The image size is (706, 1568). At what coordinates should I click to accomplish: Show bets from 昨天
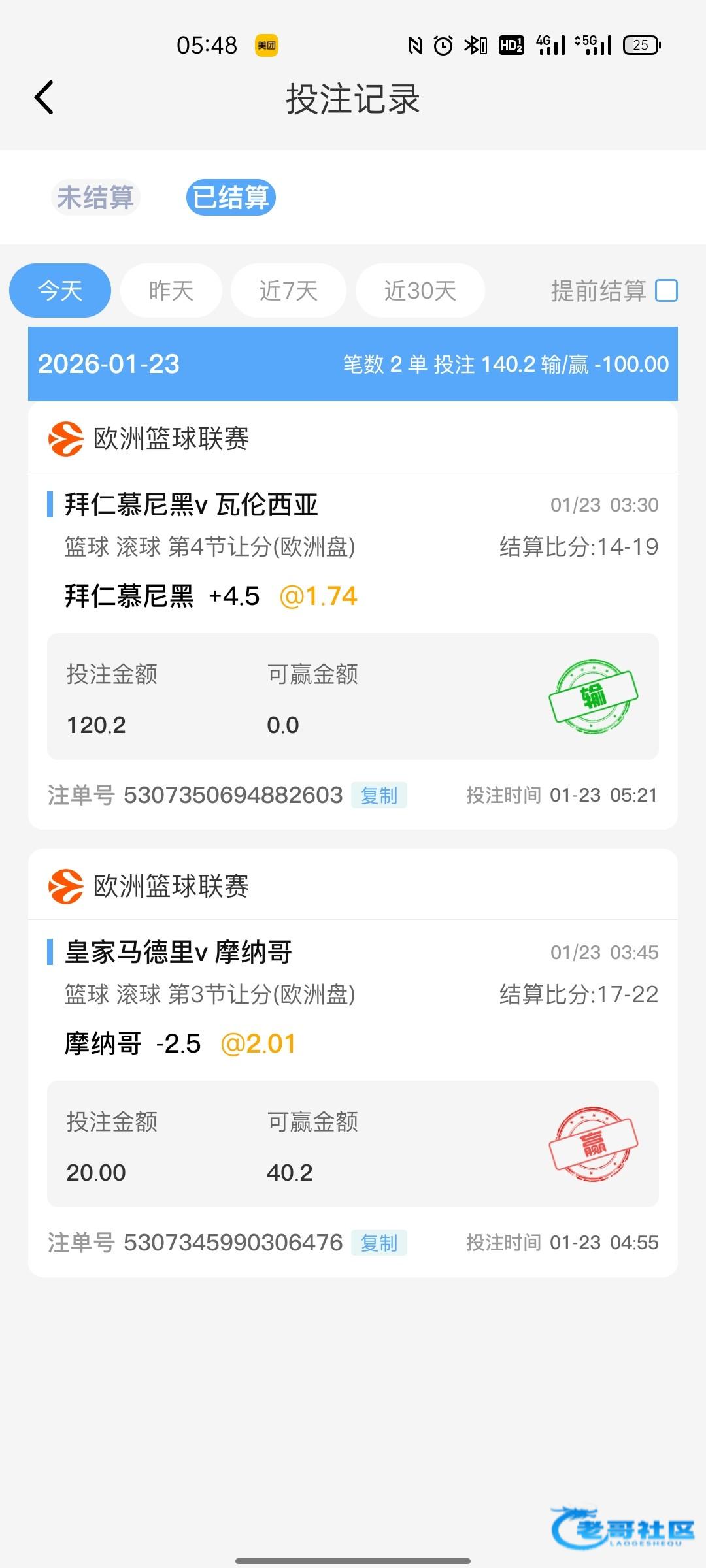point(171,291)
